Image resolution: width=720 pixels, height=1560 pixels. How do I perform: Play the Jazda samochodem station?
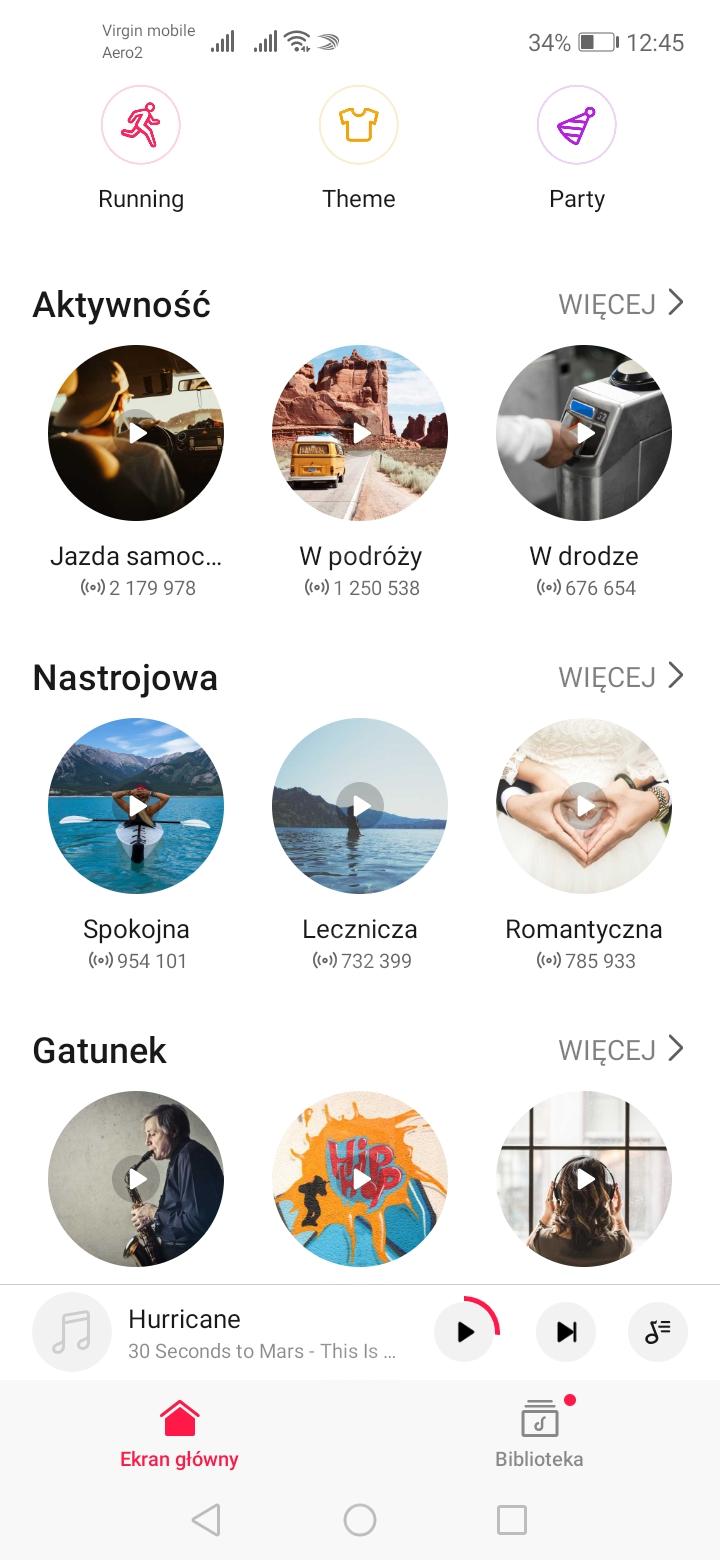(x=136, y=433)
